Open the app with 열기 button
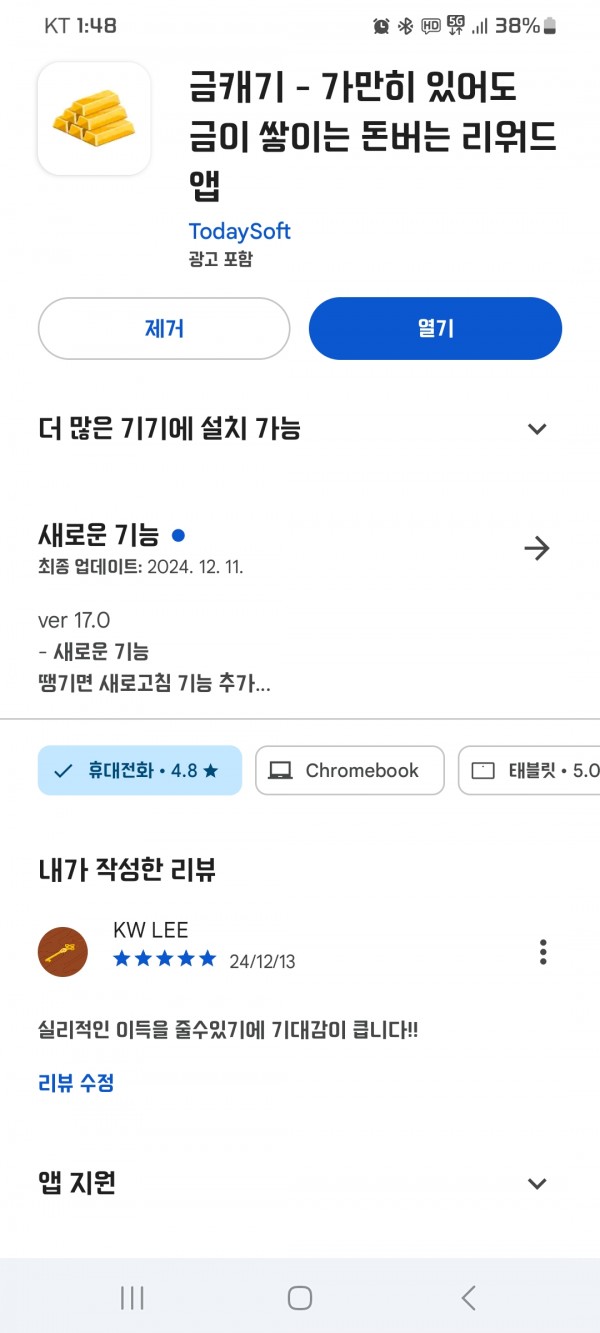The height and width of the screenshot is (1333, 600). point(435,328)
